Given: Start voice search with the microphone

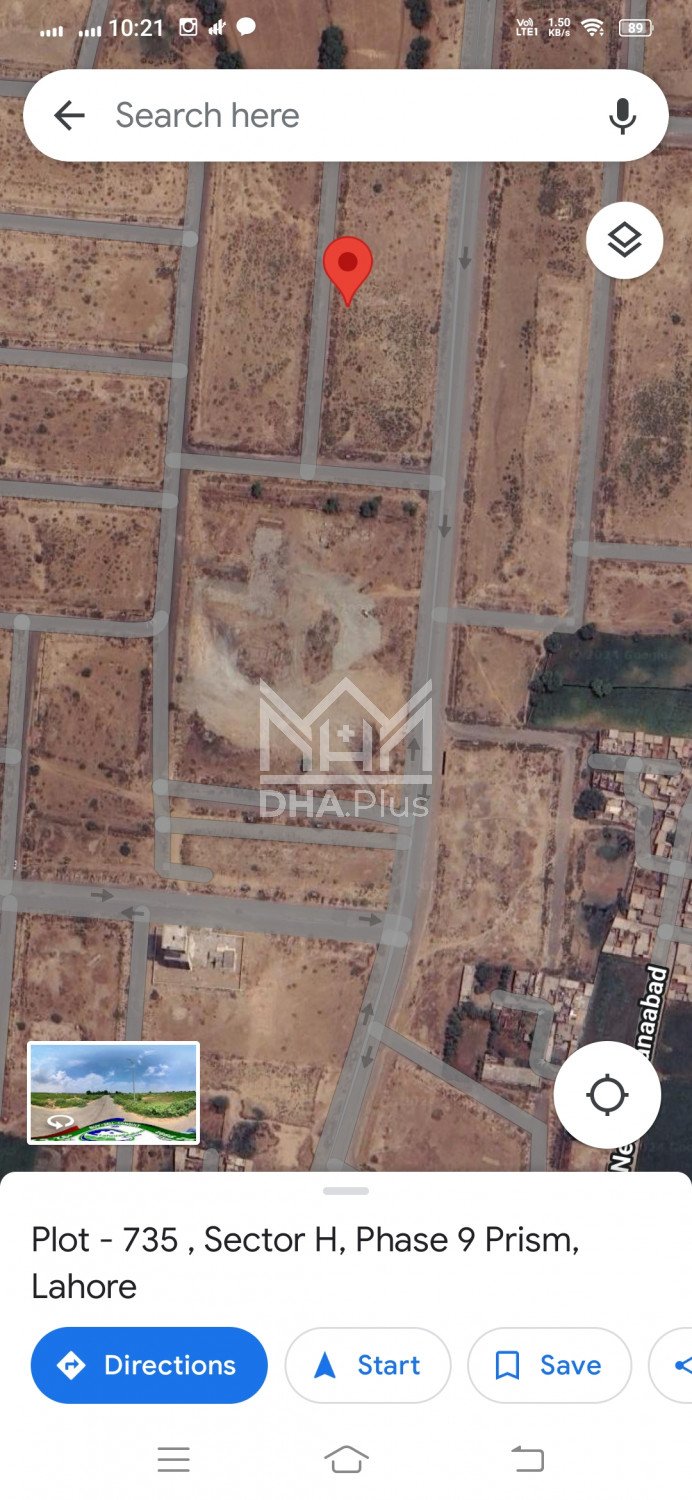Looking at the screenshot, I should click(622, 116).
